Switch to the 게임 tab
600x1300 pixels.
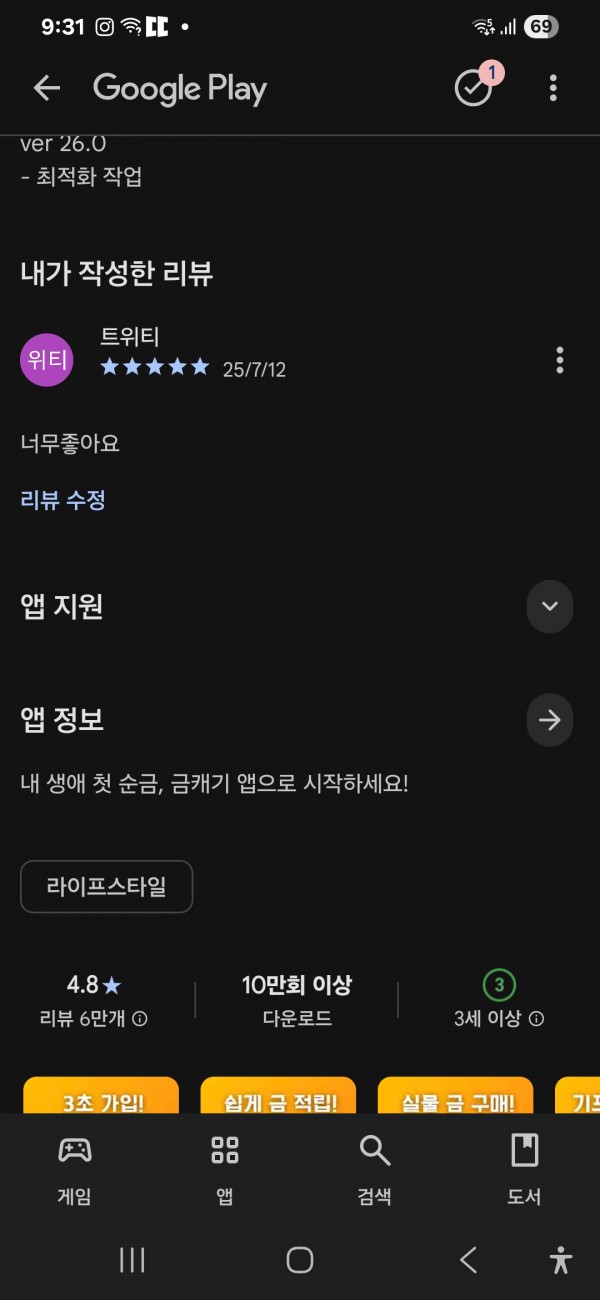(x=75, y=1168)
